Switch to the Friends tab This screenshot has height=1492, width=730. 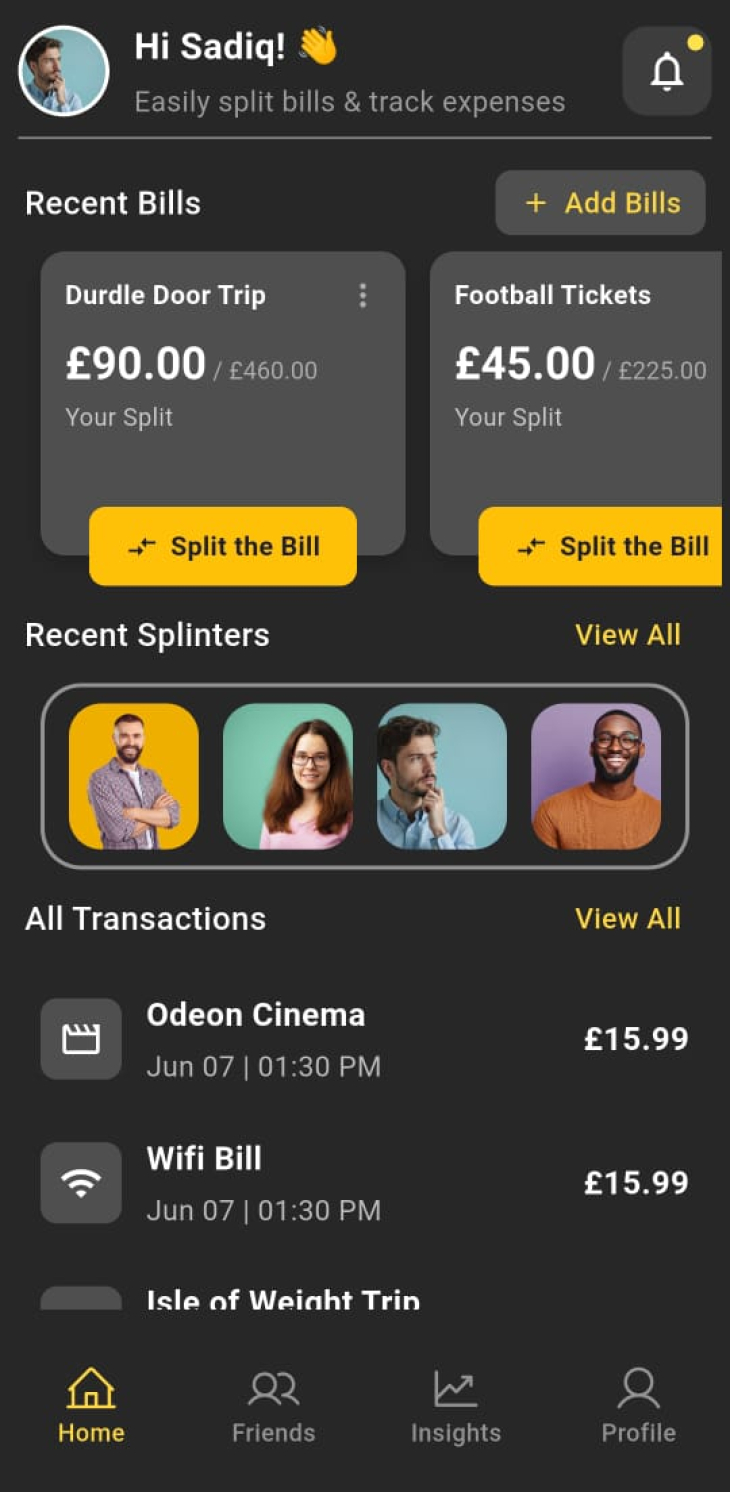point(273,1405)
